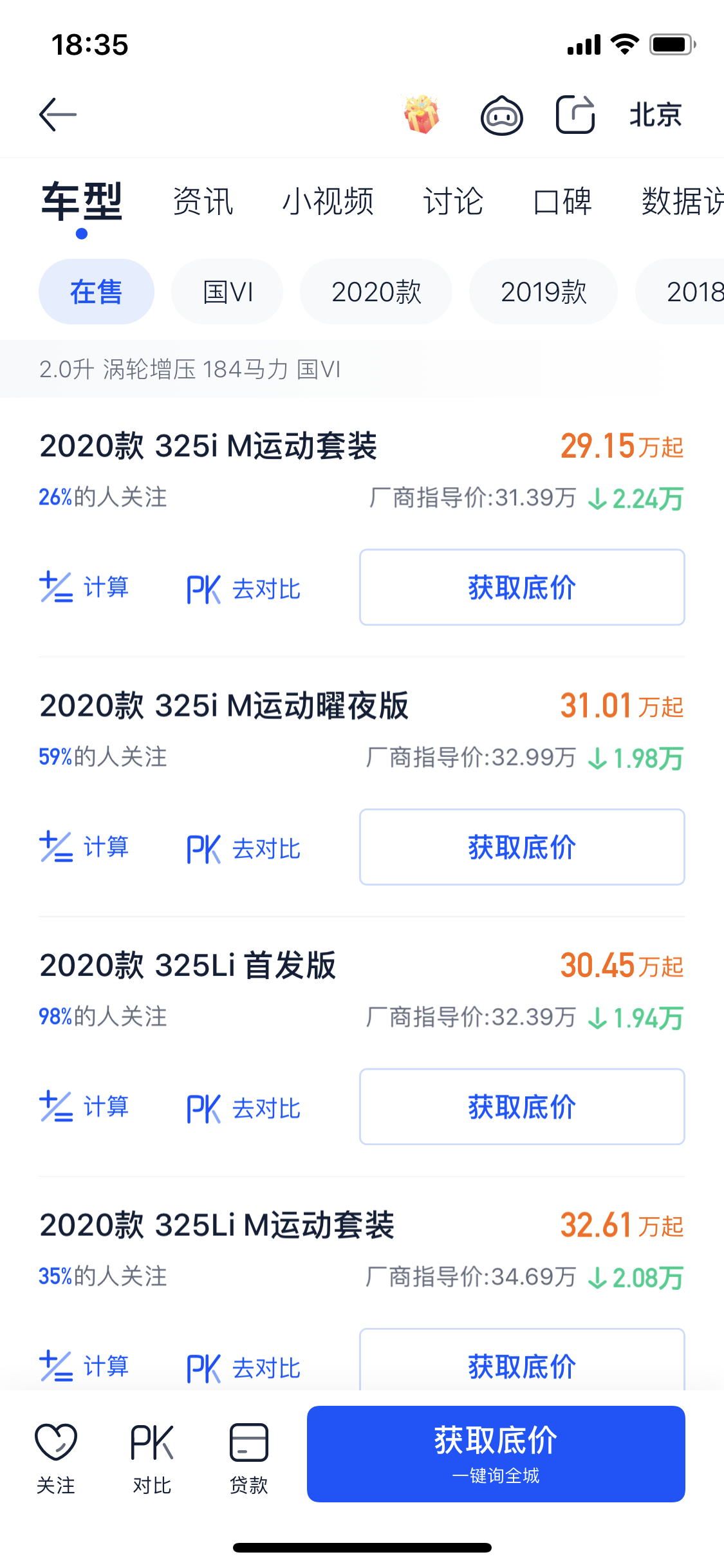Open the robot assistant icon
This screenshot has height=1568, width=724.
coord(502,116)
